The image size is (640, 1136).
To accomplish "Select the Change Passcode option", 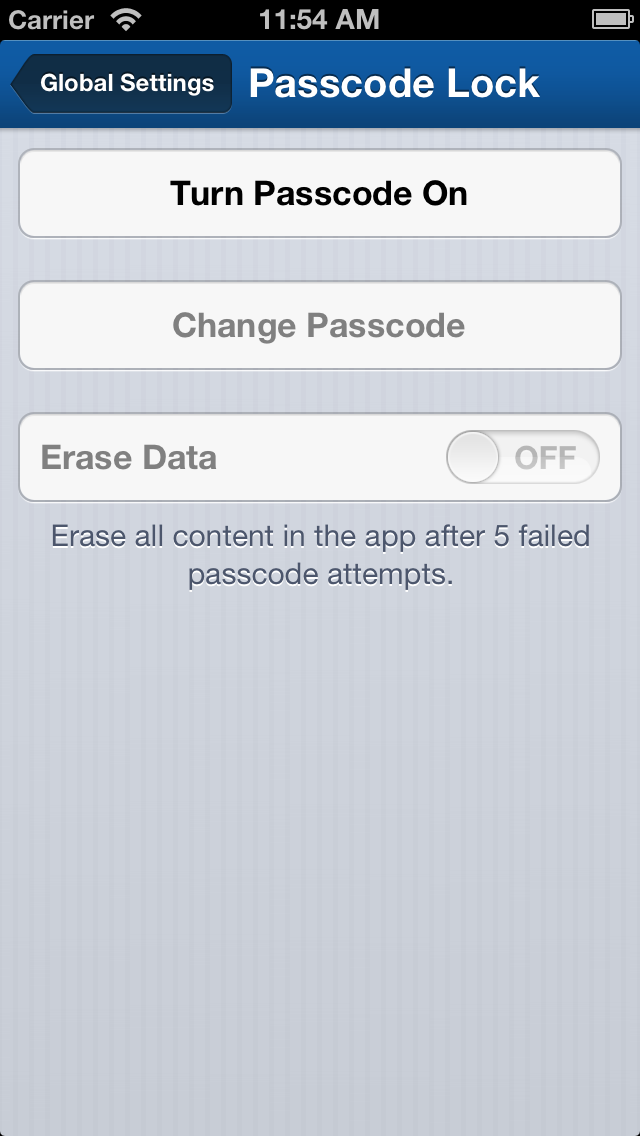I will coord(320,325).
